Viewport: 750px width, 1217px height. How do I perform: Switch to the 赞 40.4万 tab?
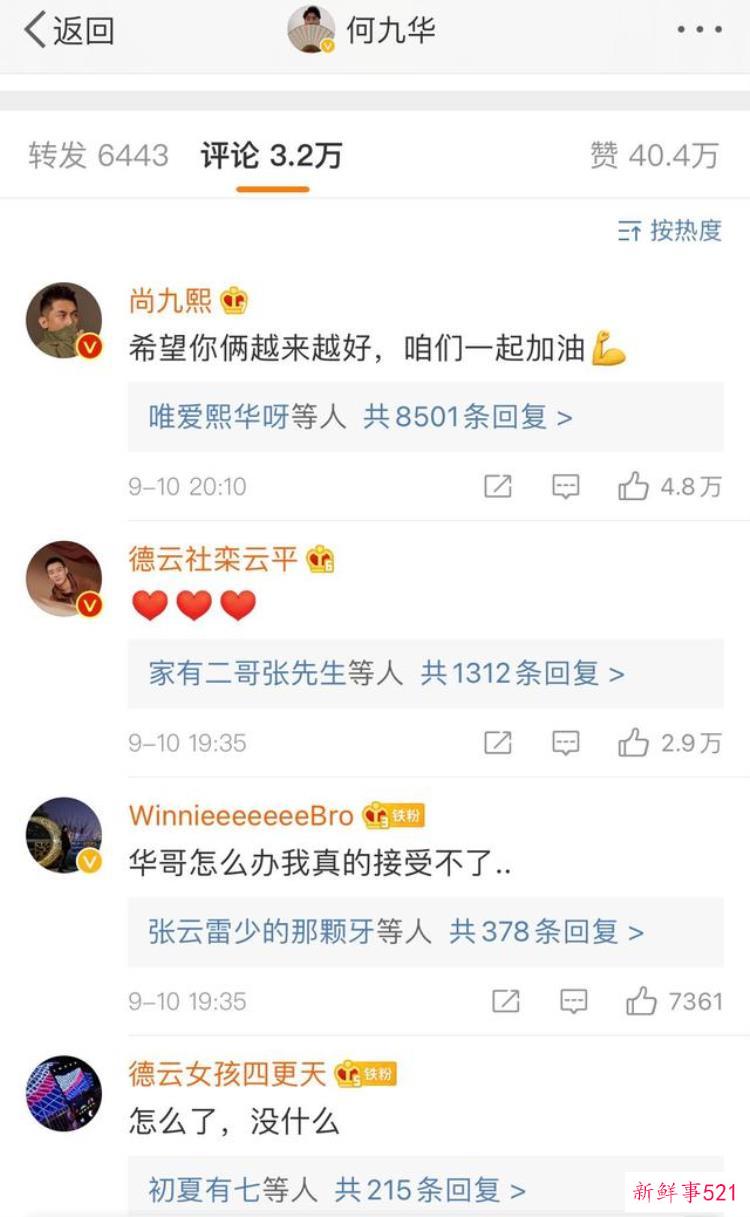[x=654, y=155]
